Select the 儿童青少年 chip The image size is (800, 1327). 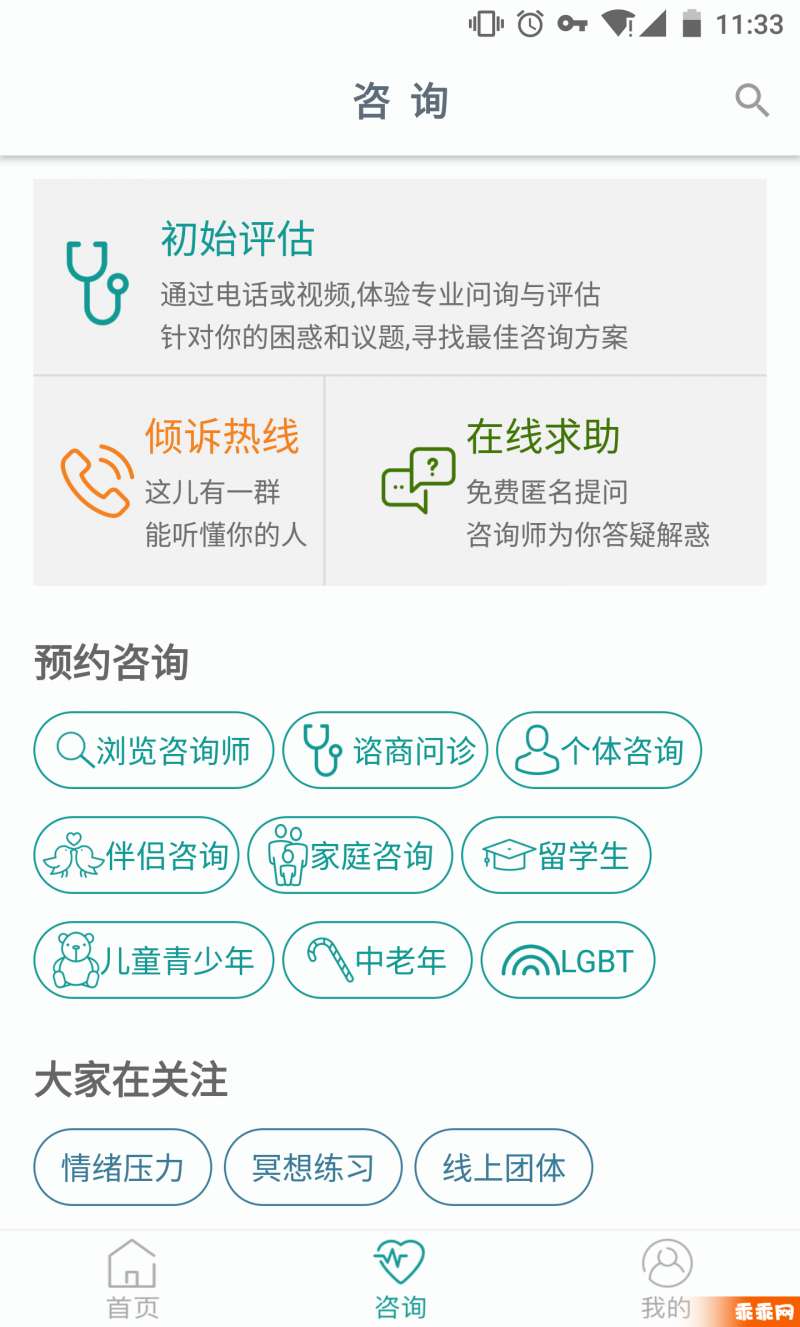pyautogui.click(x=154, y=960)
